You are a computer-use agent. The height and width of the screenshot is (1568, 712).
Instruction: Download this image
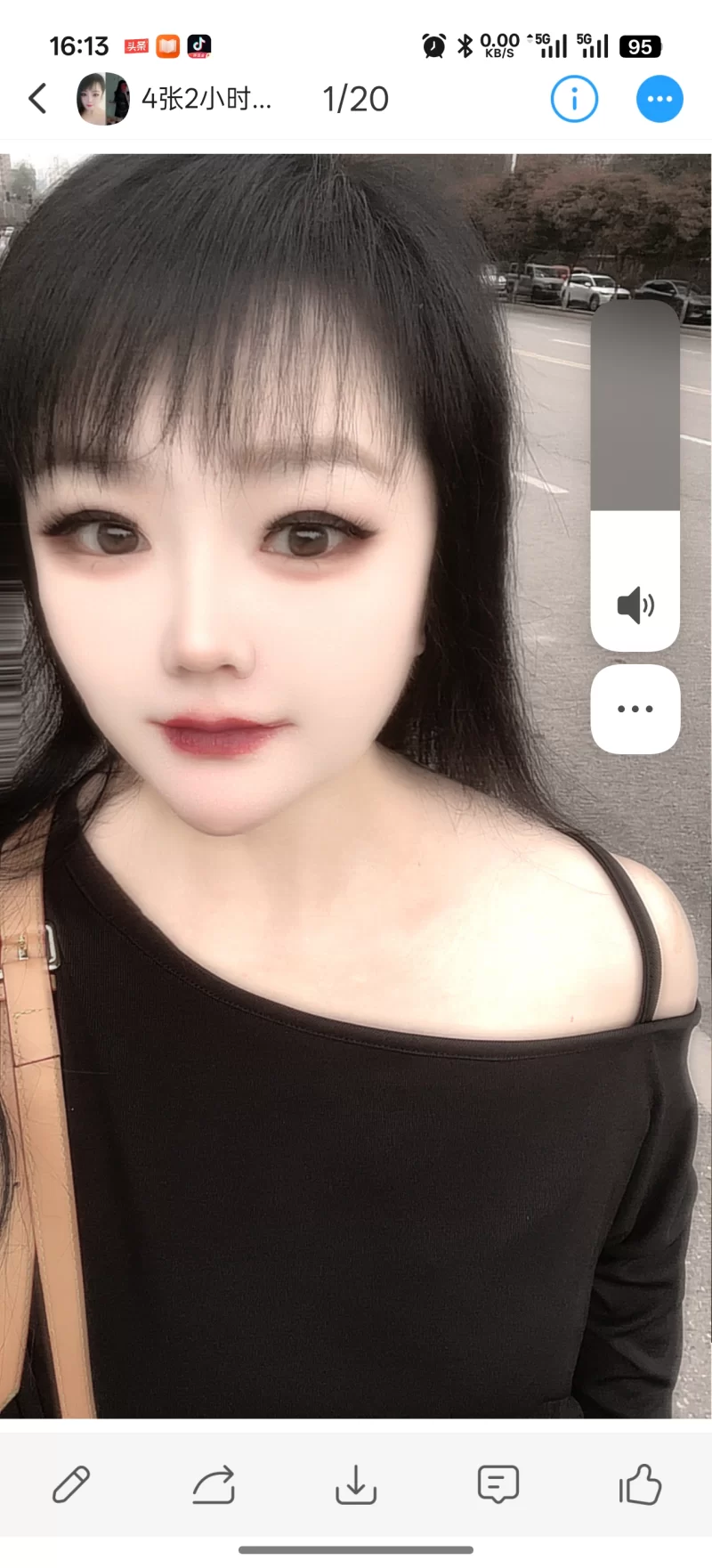[x=356, y=1484]
